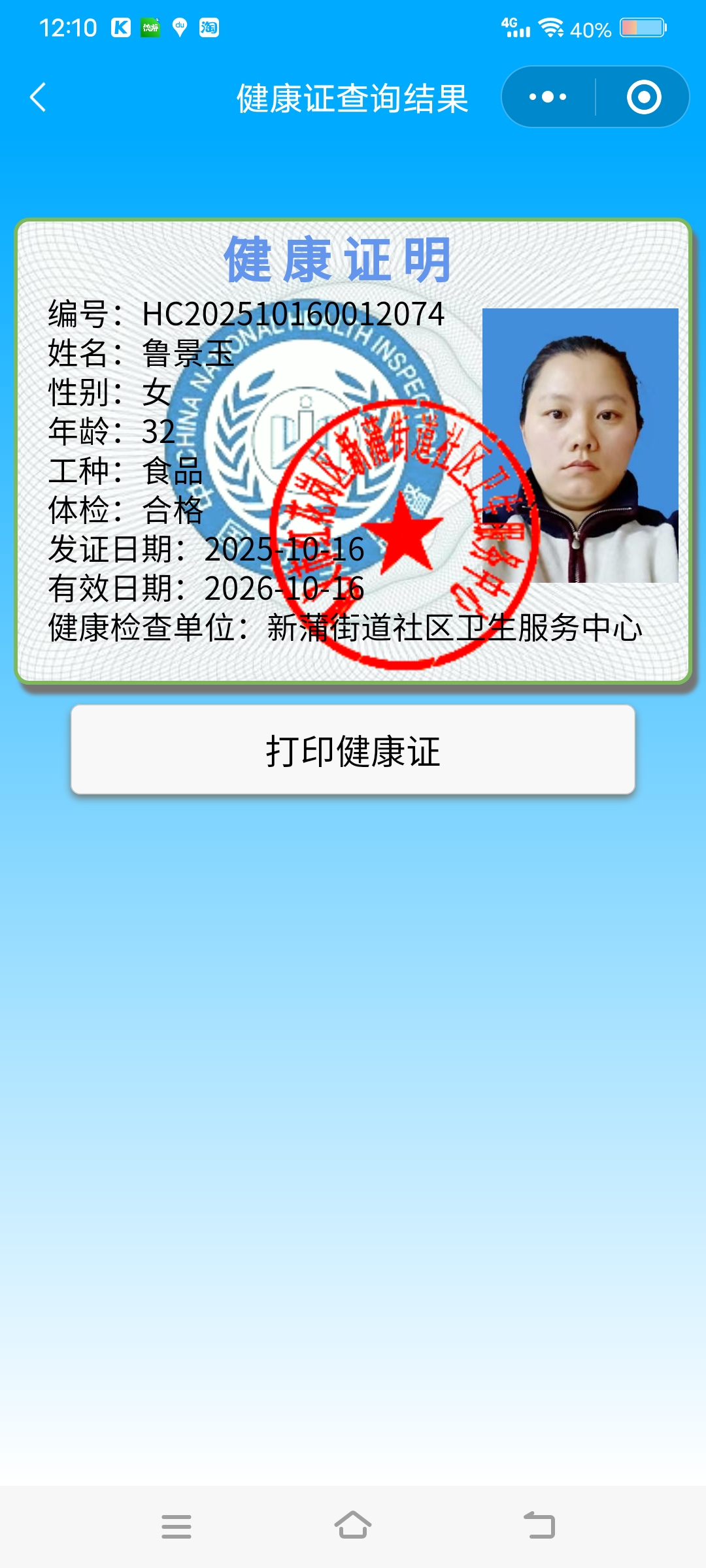Tap the system back button
The height and width of the screenshot is (1568, 706).
point(539,1526)
